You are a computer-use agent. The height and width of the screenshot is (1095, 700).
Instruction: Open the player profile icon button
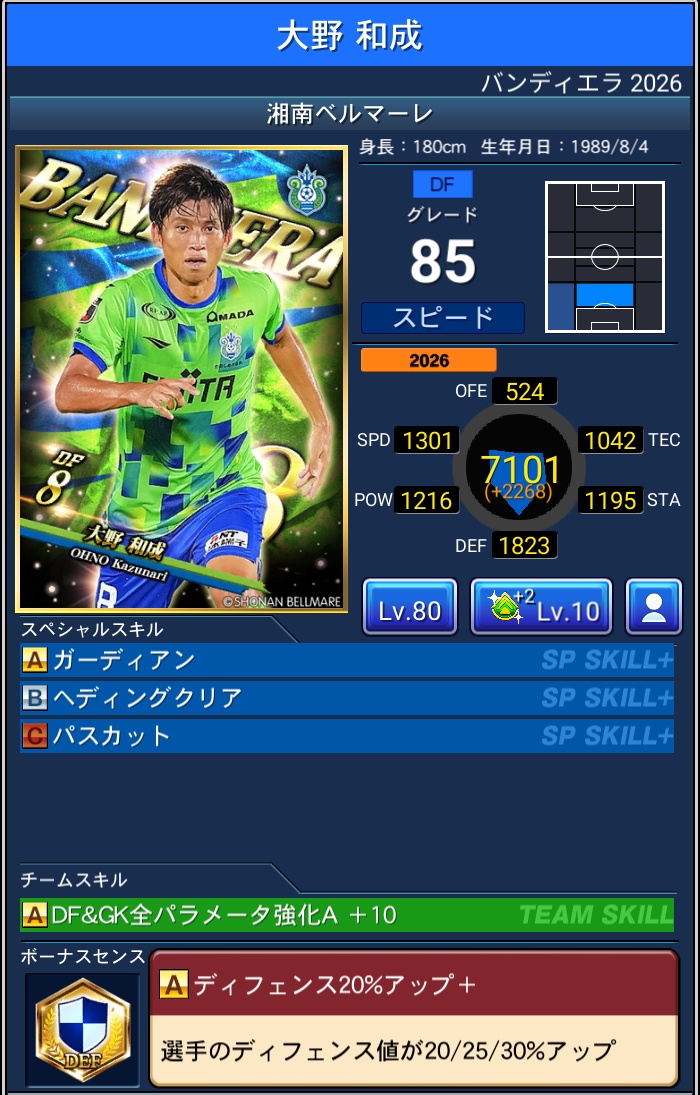653,607
